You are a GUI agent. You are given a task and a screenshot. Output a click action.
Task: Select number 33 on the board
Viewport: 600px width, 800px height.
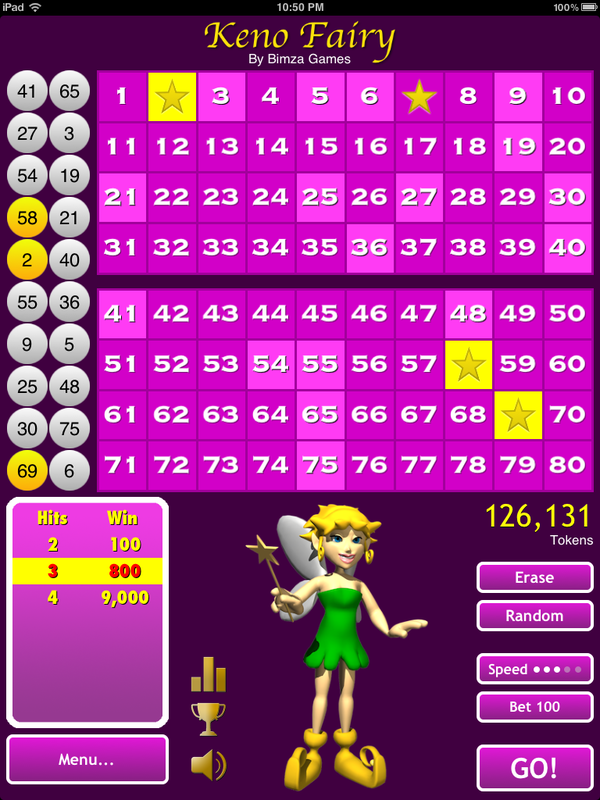pyautogui.click(x=221, y=247)
